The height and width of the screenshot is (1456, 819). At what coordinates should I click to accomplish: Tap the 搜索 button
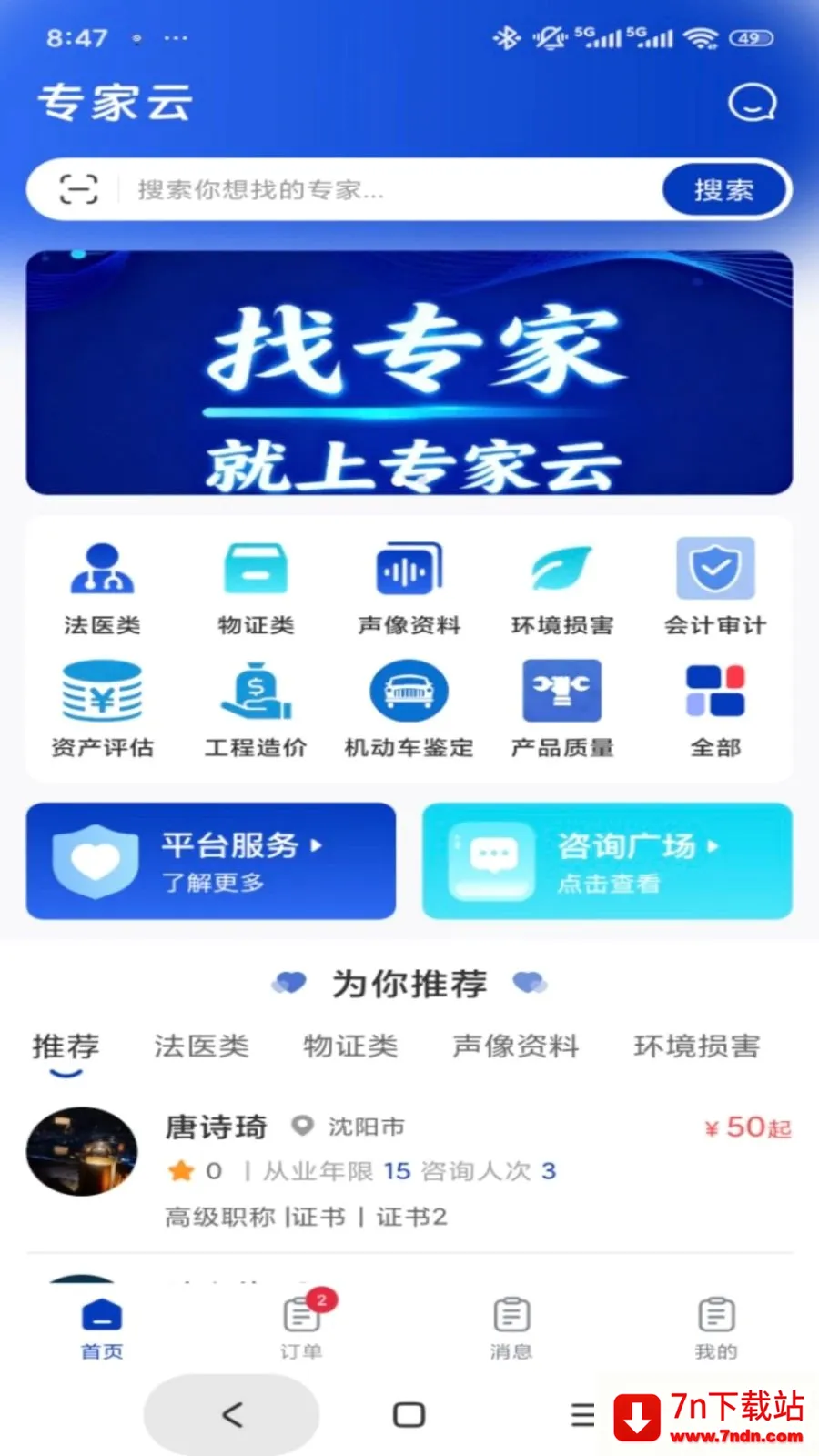coord(723,189)
